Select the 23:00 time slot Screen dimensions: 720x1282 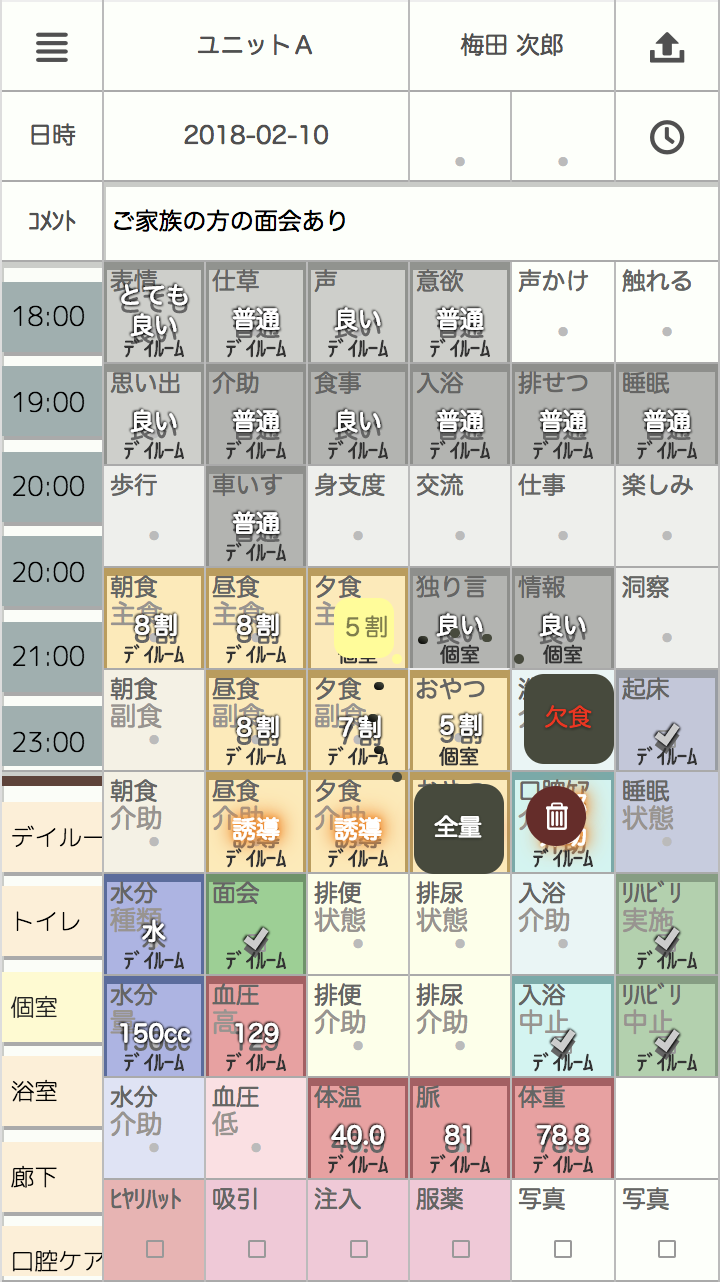(x=50, y=742)
